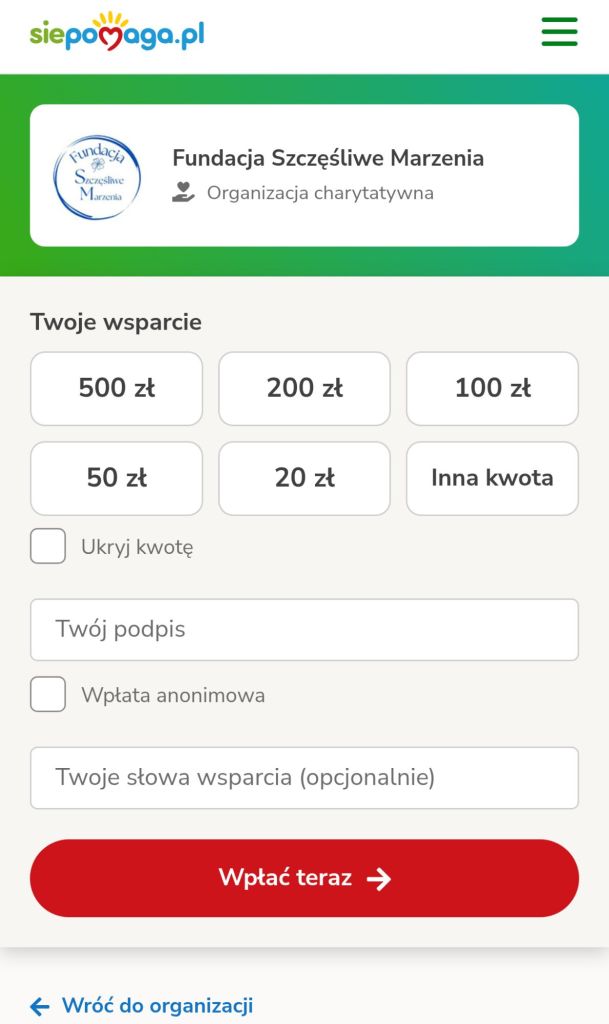The width and height of the screenshot is (609, 1024).
Task: Tap the Twoje słowa wsparcia field
Action: click(304, 777)
